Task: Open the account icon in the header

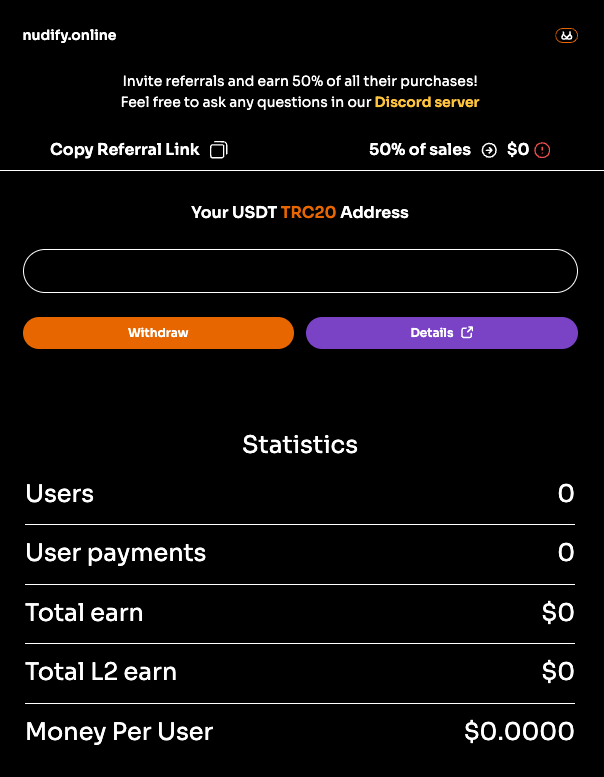Action: [x=566, y=36]
